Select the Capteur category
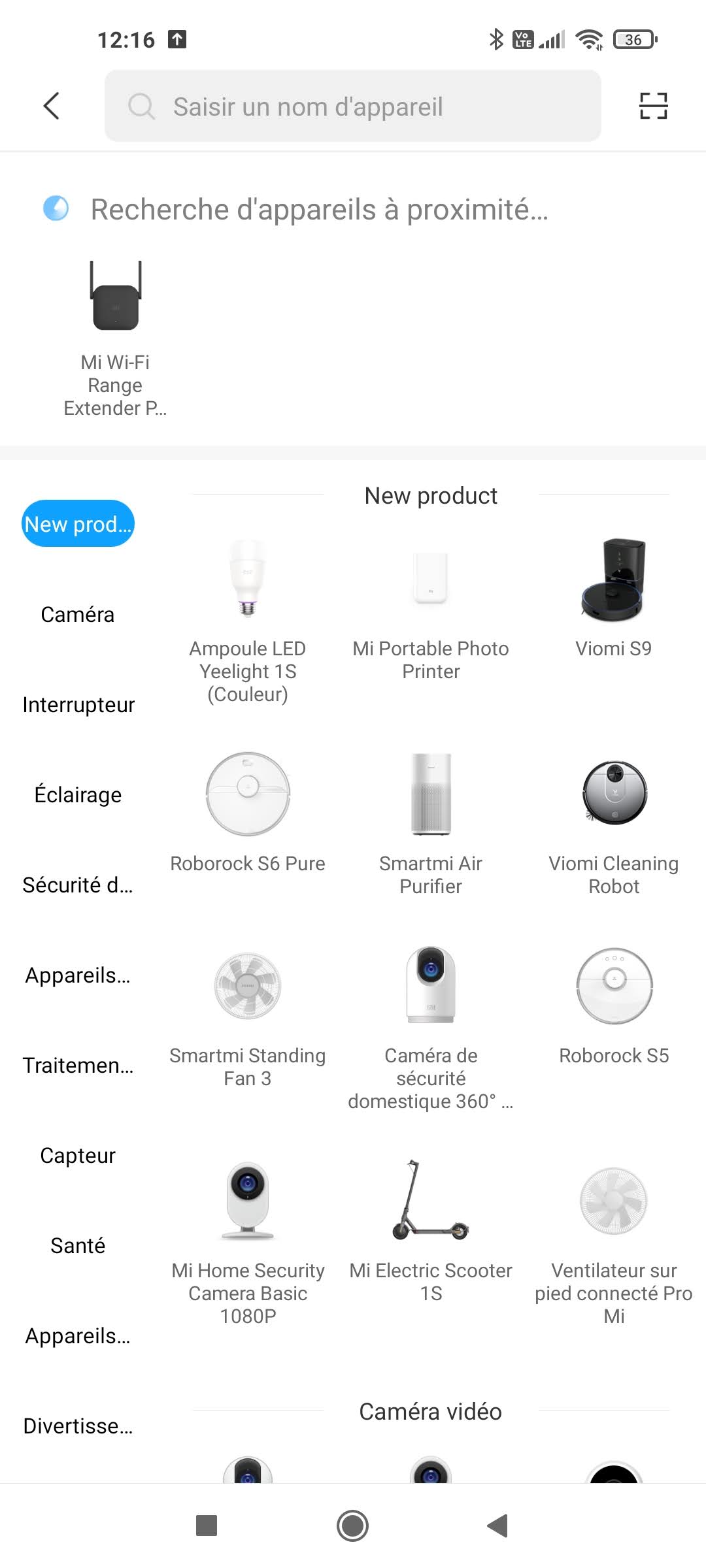This screenshot has width=706, height=1568. click(x=78, y=1155)
